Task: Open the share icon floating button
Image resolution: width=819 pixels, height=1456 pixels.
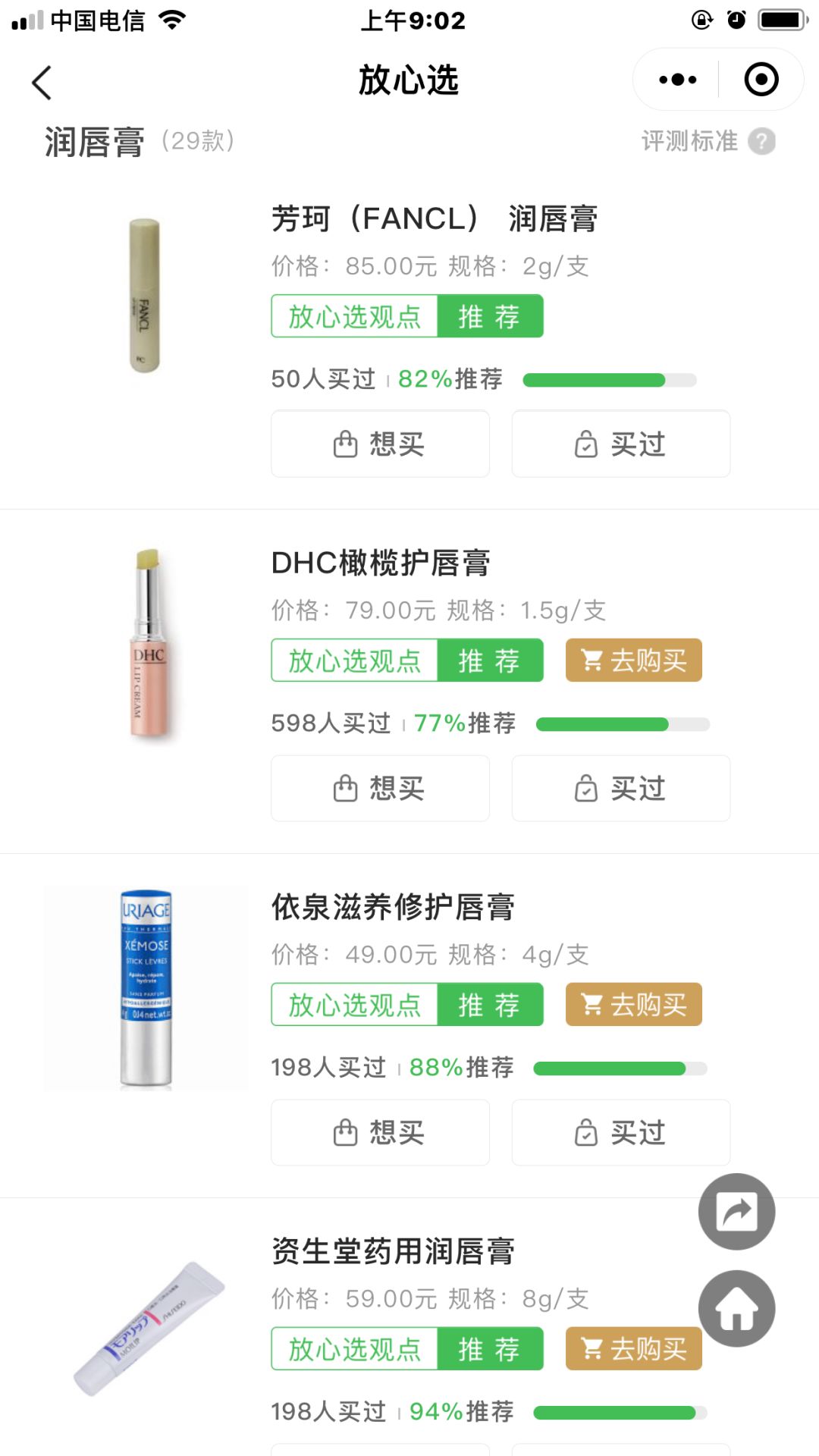Action: (x=736, y=1211)
